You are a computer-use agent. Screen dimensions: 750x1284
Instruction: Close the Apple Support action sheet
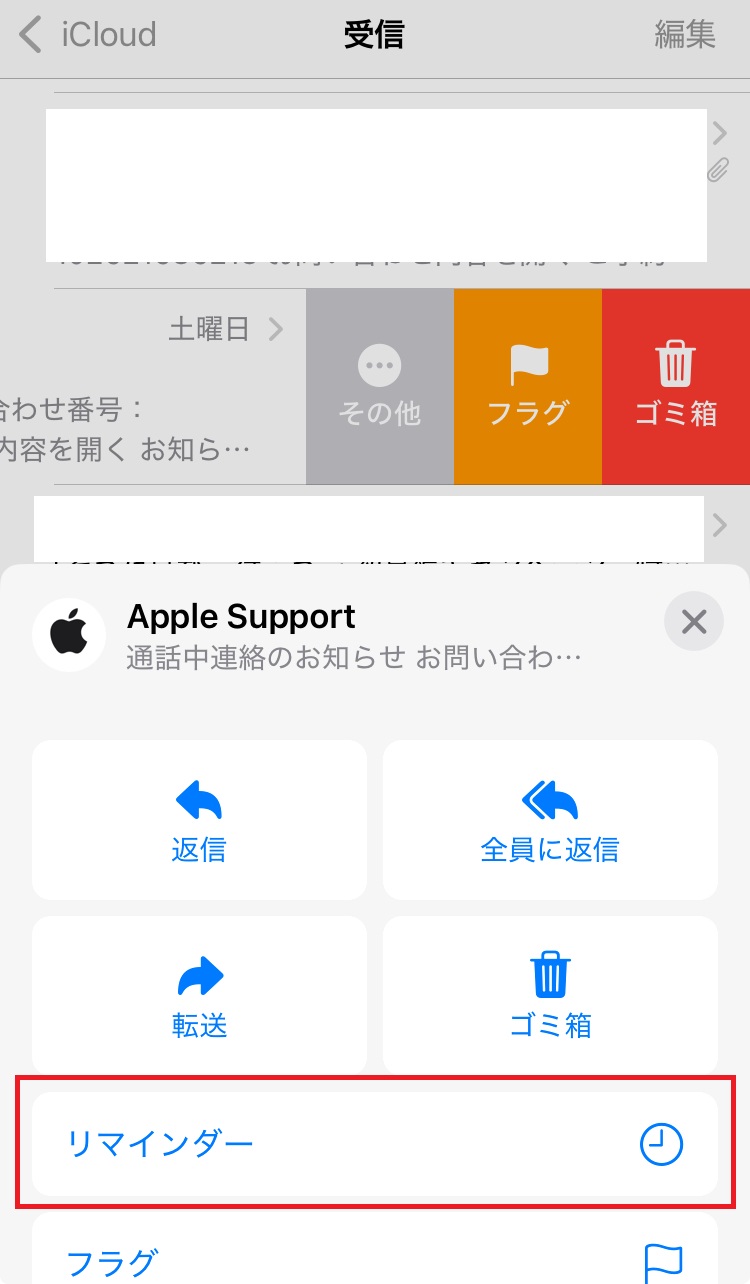[x=693, y=623]
